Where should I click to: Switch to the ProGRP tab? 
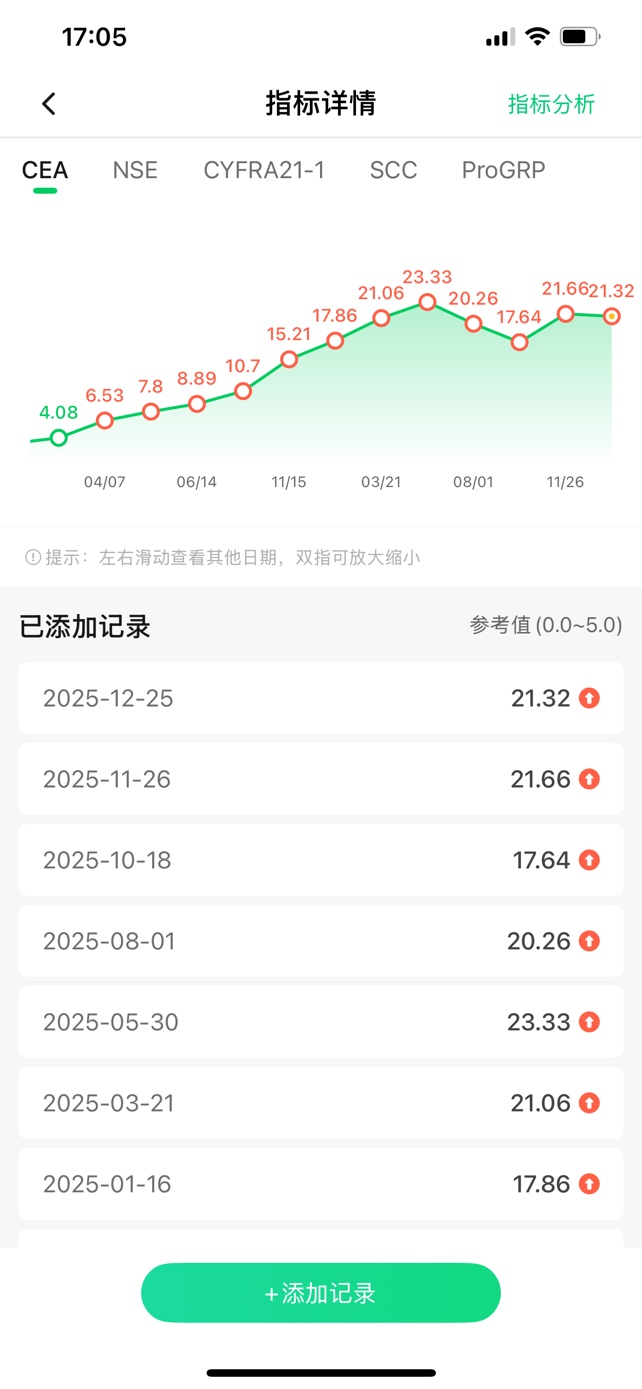[503, 170]
